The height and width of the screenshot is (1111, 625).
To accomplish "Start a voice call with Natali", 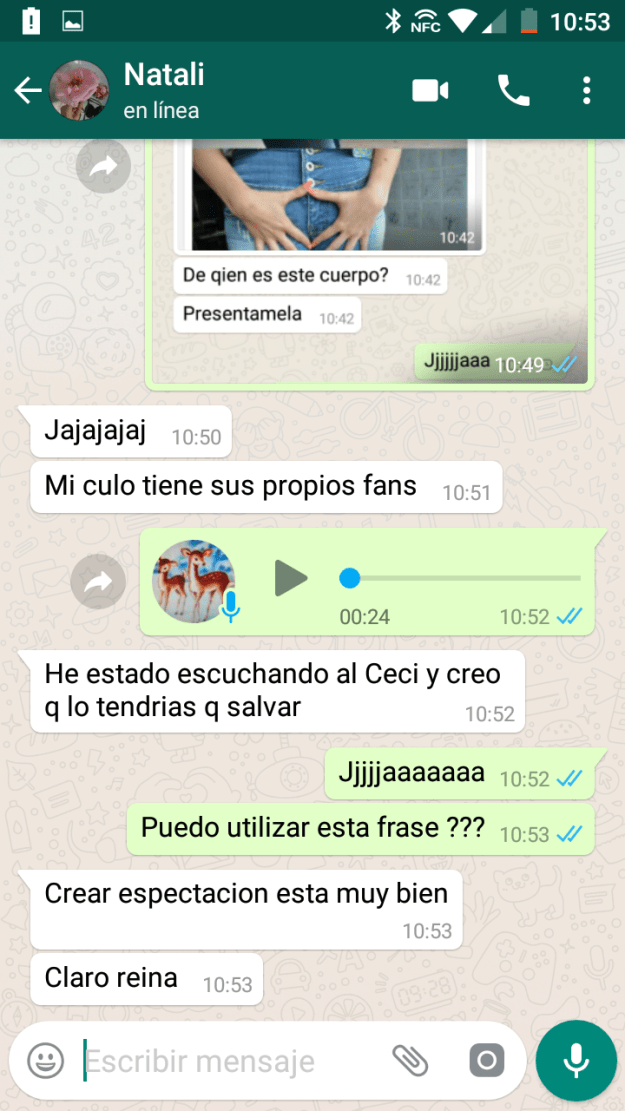I will coord(513,91).
